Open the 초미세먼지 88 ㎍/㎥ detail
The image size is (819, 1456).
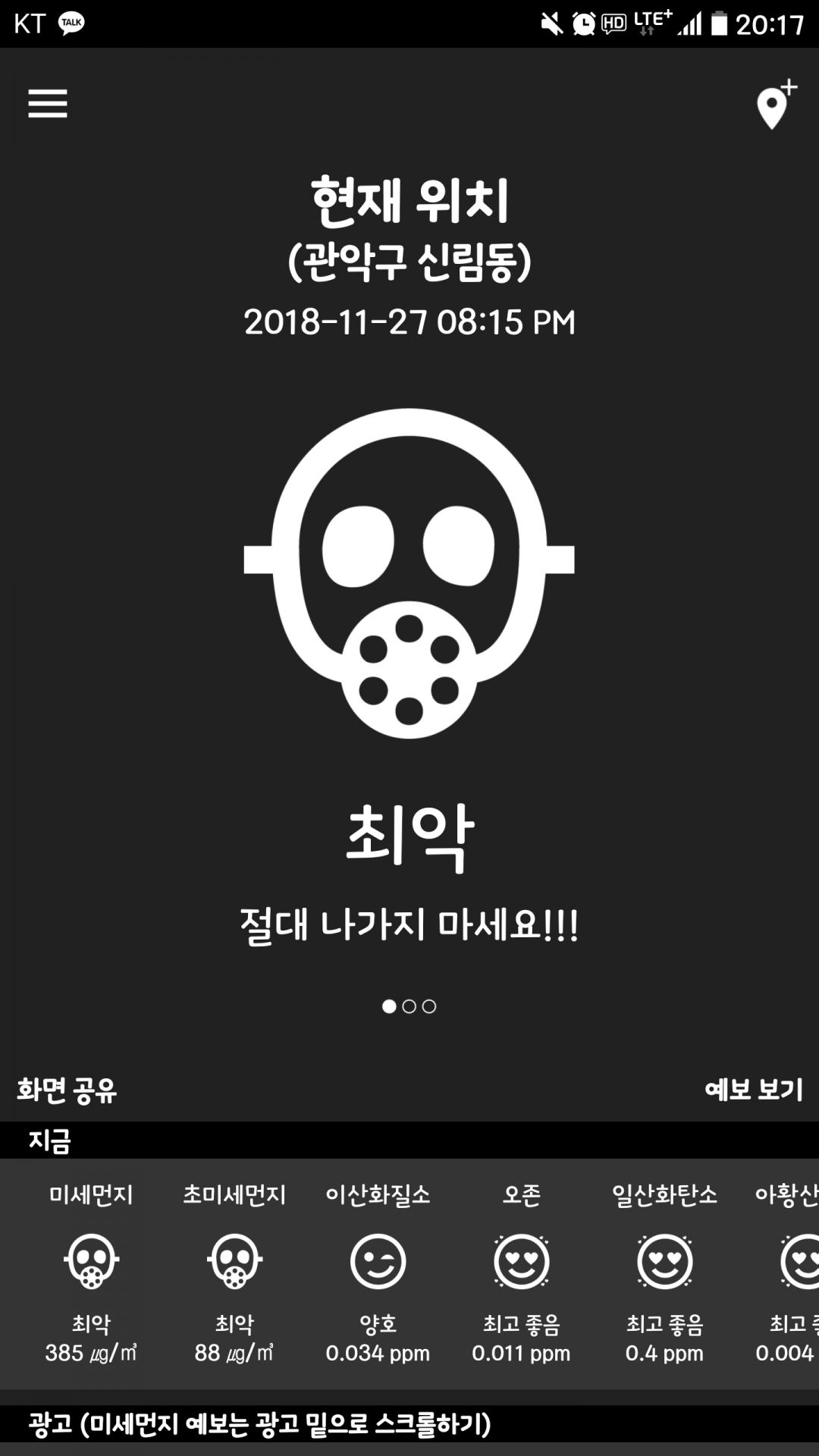(234, 1274)
